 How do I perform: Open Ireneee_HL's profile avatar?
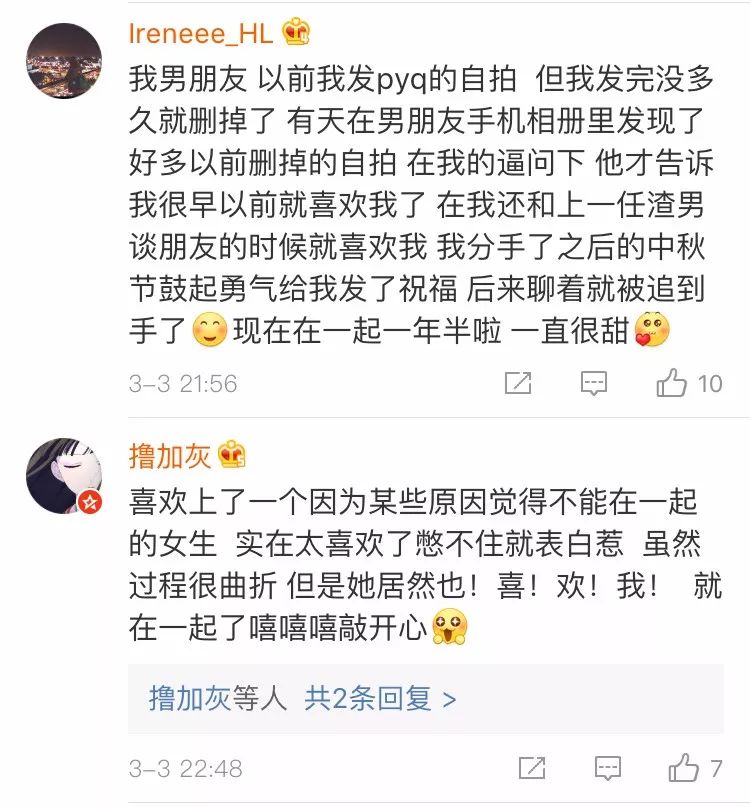(64, 61)
